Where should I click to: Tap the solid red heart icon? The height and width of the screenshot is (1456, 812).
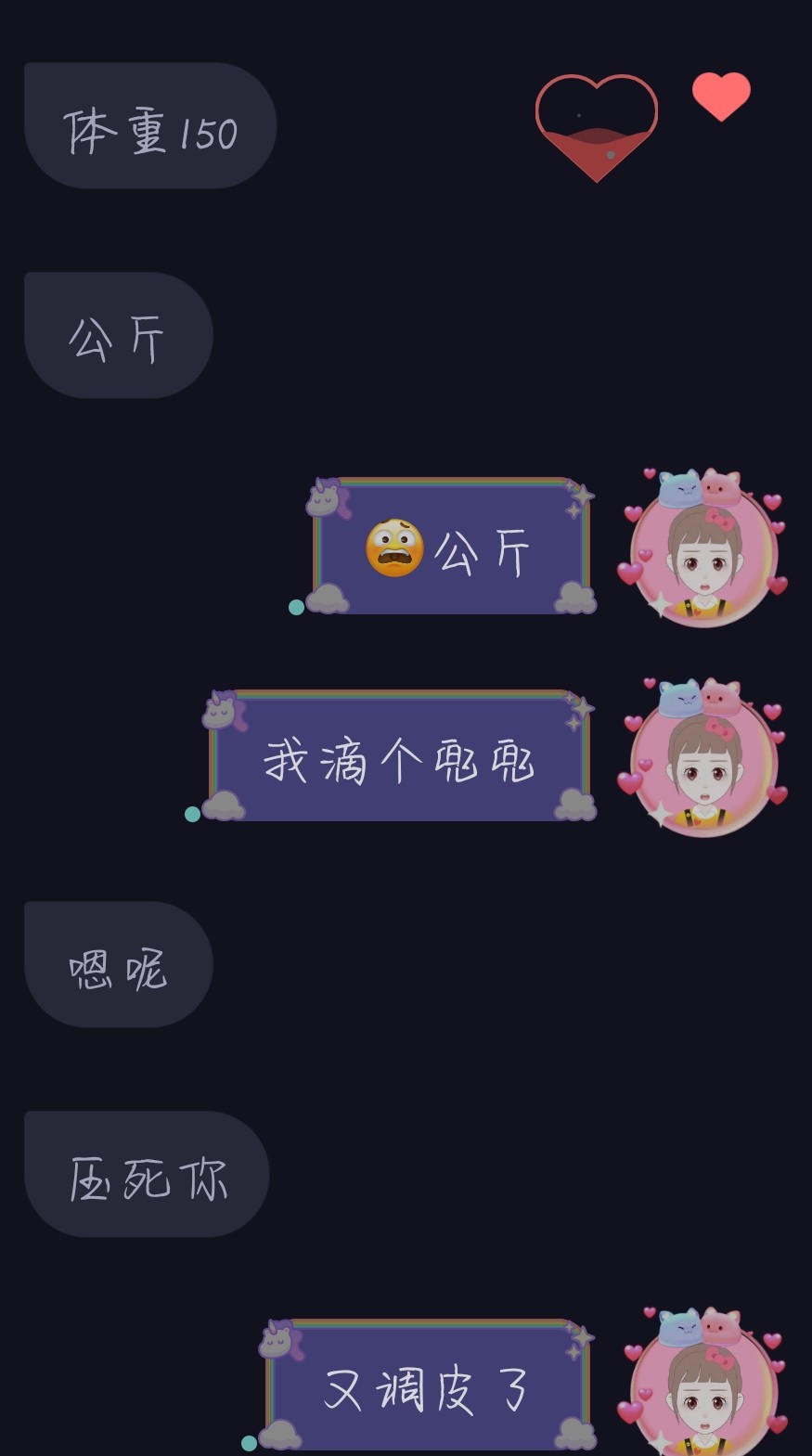tap(721, 96)
